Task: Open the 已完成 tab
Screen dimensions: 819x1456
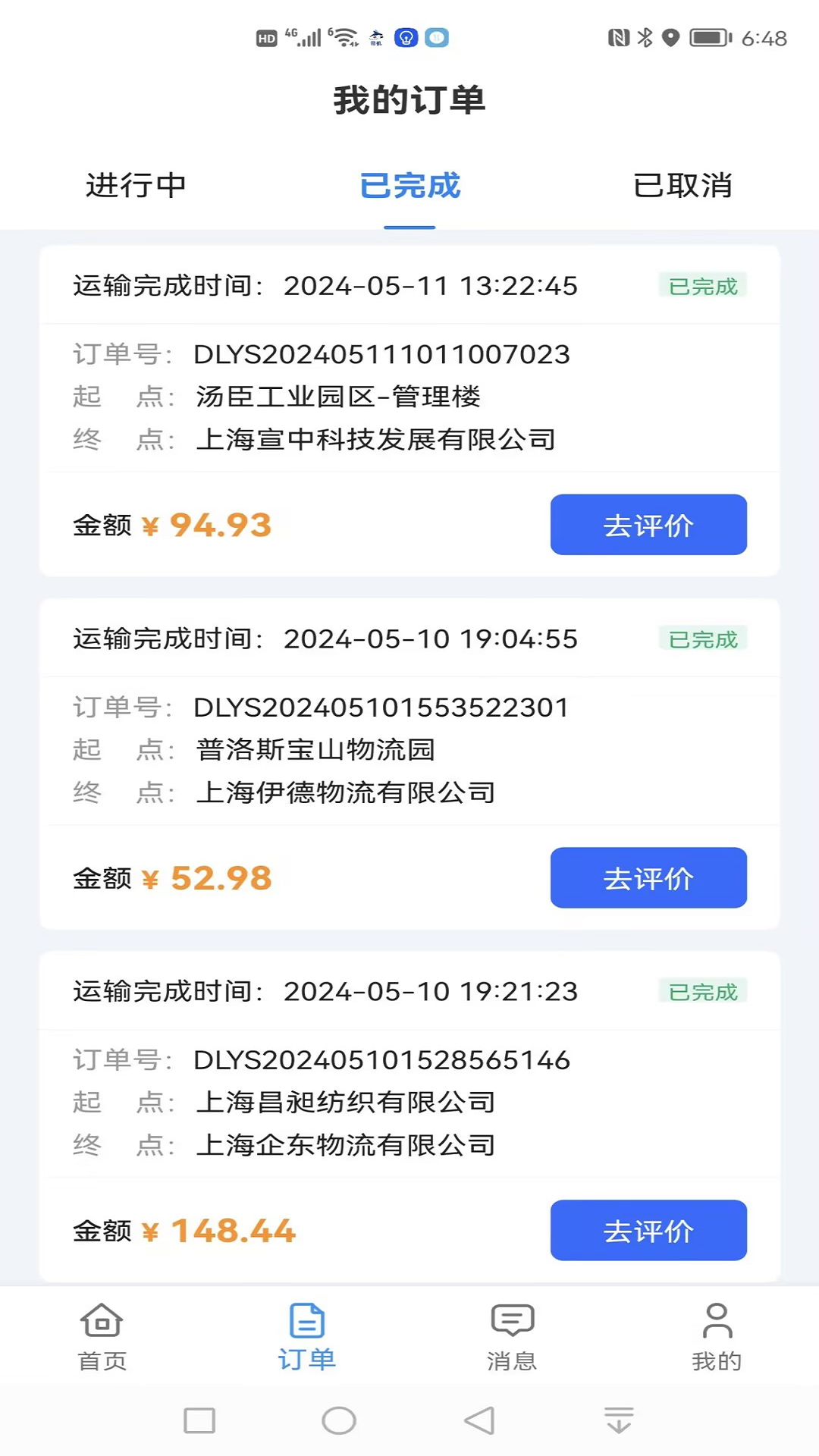Action: point(409,186)
